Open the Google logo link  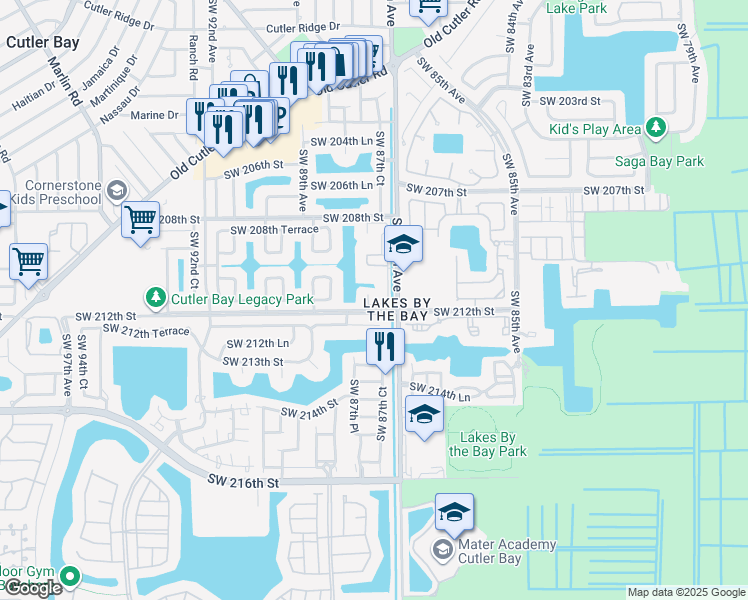[32, 588]
